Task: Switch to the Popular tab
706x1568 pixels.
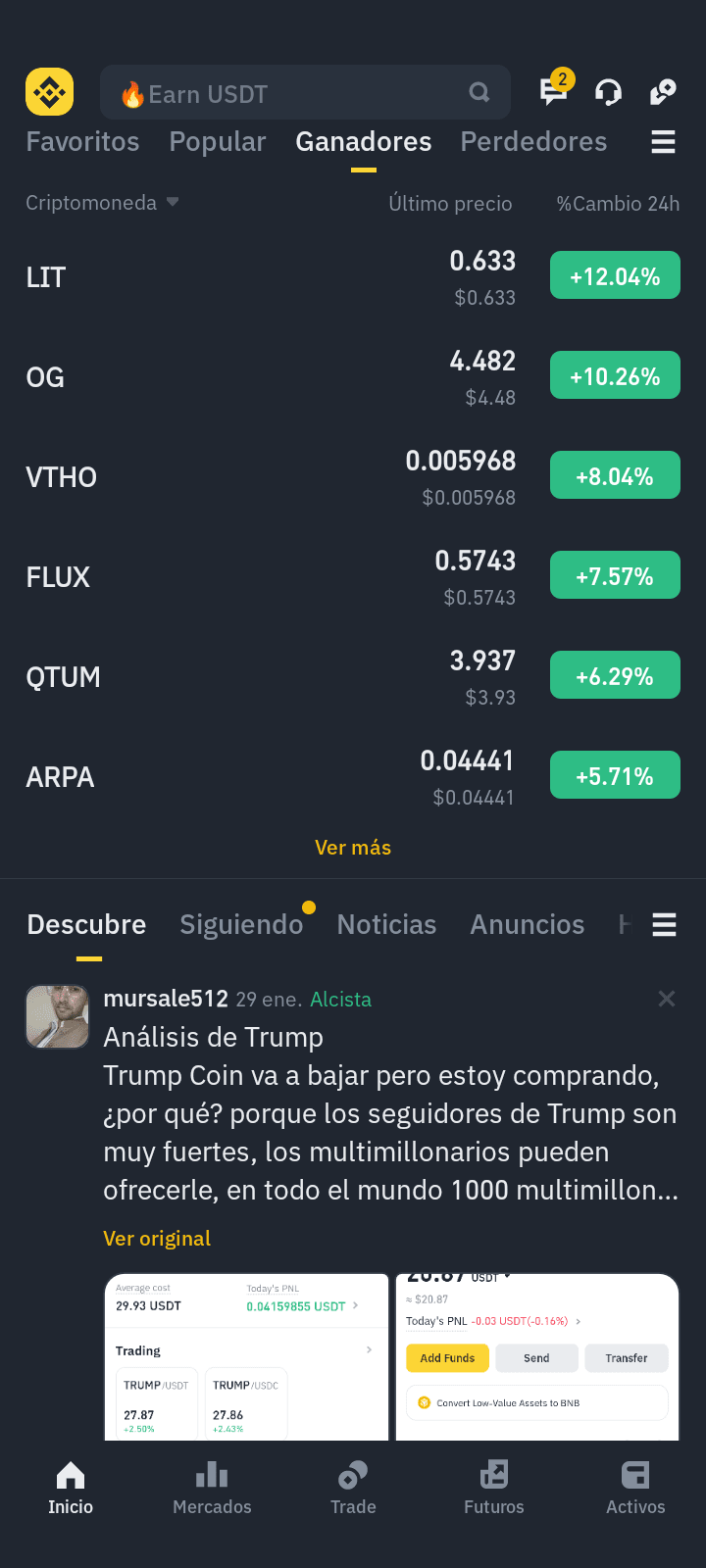Action: (x=218, y=142)
